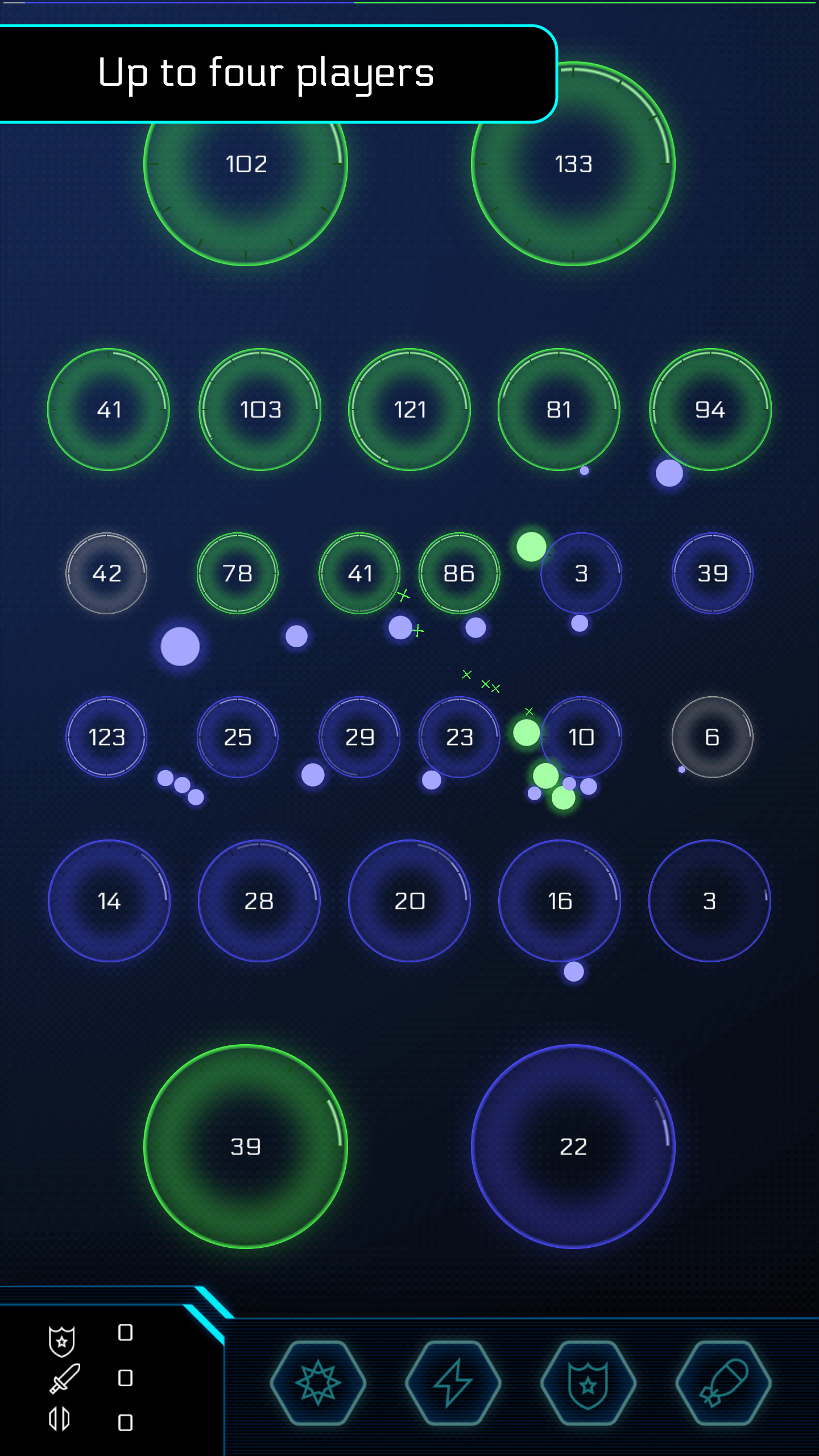
Task: Activate the bomb ability hexagon
Action: 723,1383
